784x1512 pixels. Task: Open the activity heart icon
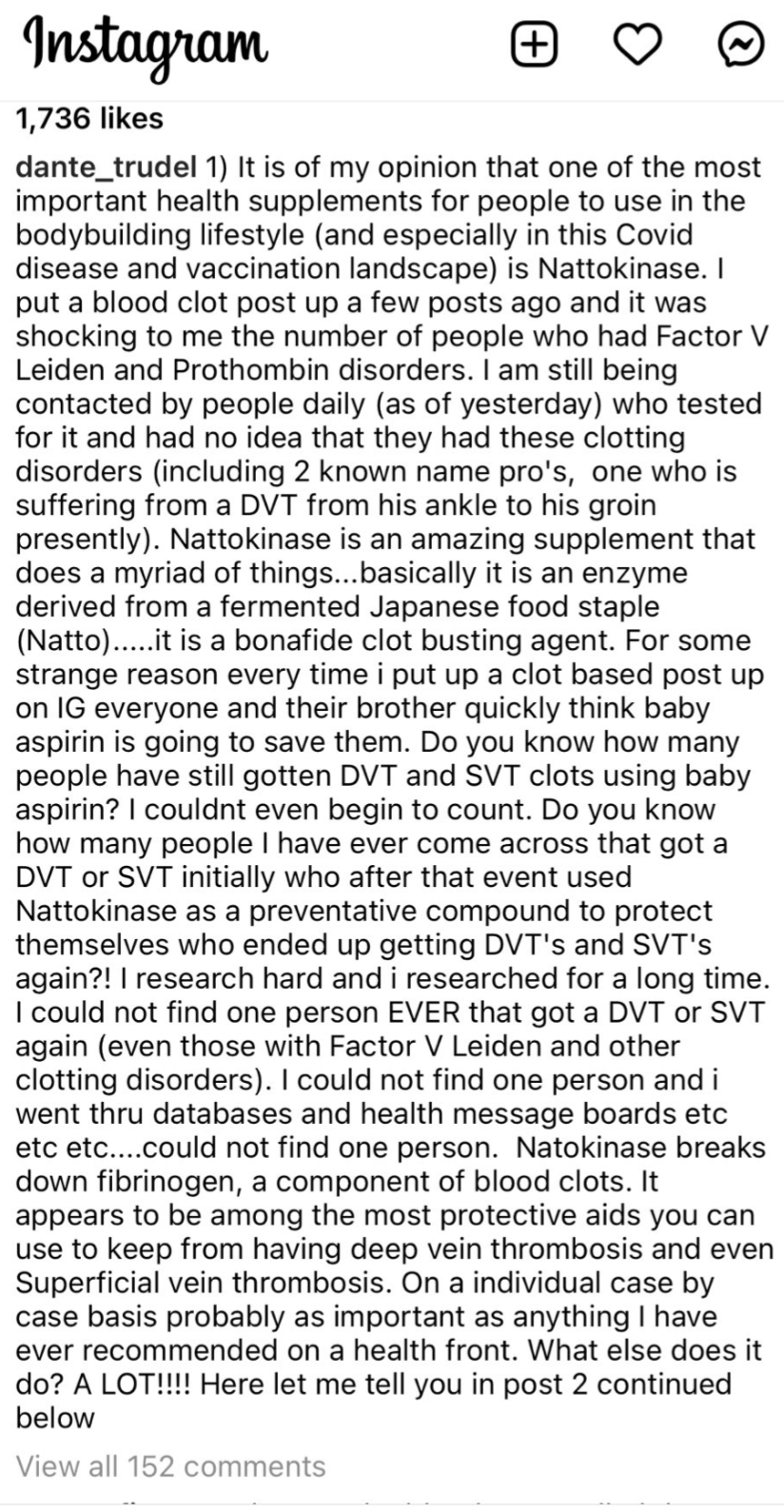637,46
